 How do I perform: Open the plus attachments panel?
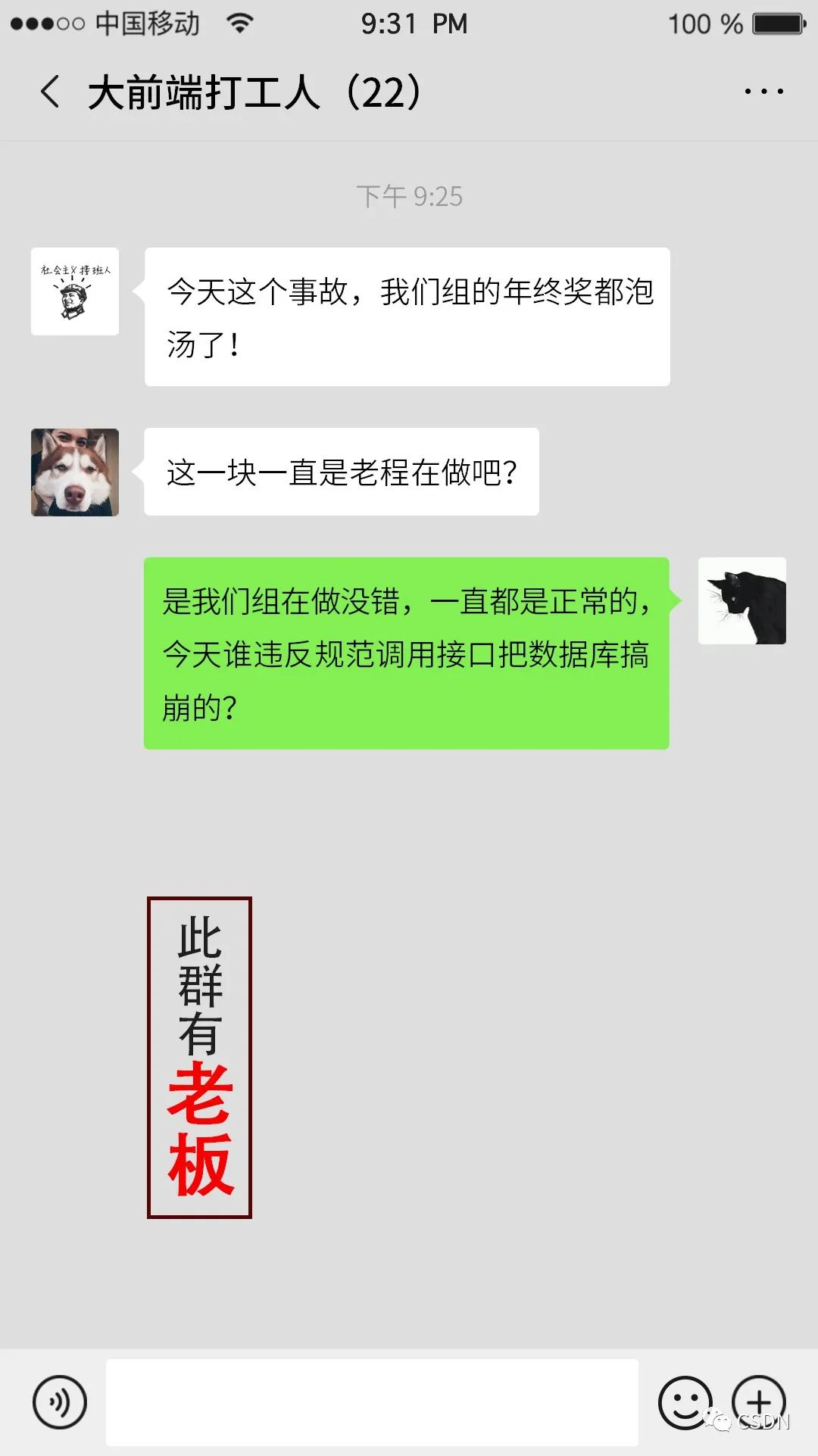pyautogui.click(x=759, y=1401)
